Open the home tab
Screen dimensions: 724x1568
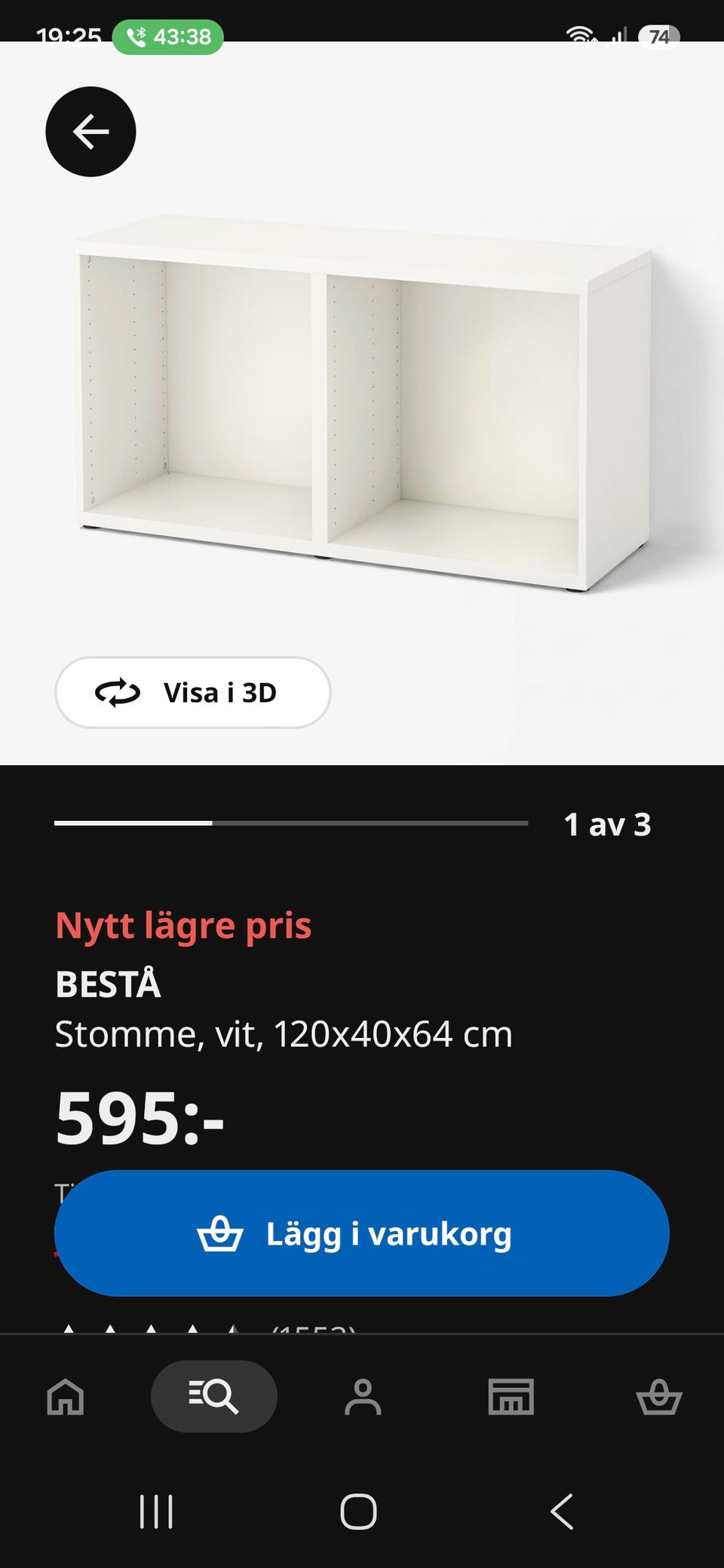[66, 1397]
